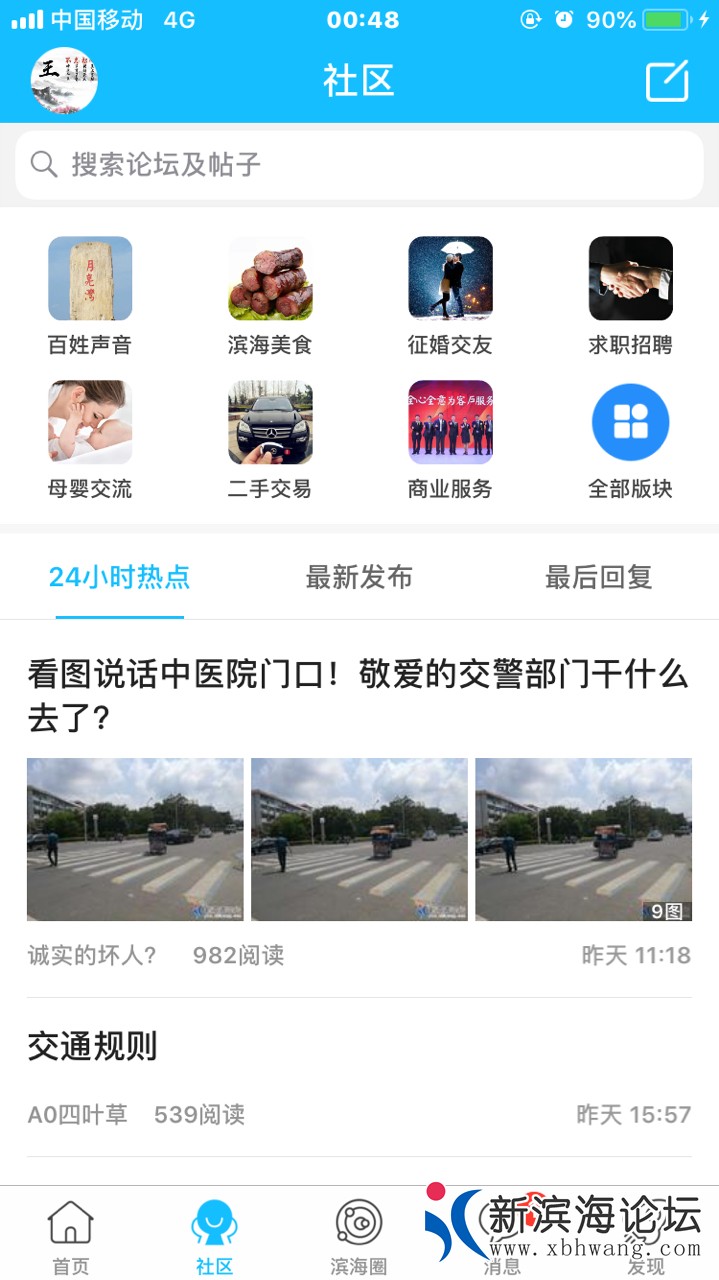The width and height of the screenshot is (719, 1280).
Task: Open the profile avatar in the header
Action: coord(64,80)
